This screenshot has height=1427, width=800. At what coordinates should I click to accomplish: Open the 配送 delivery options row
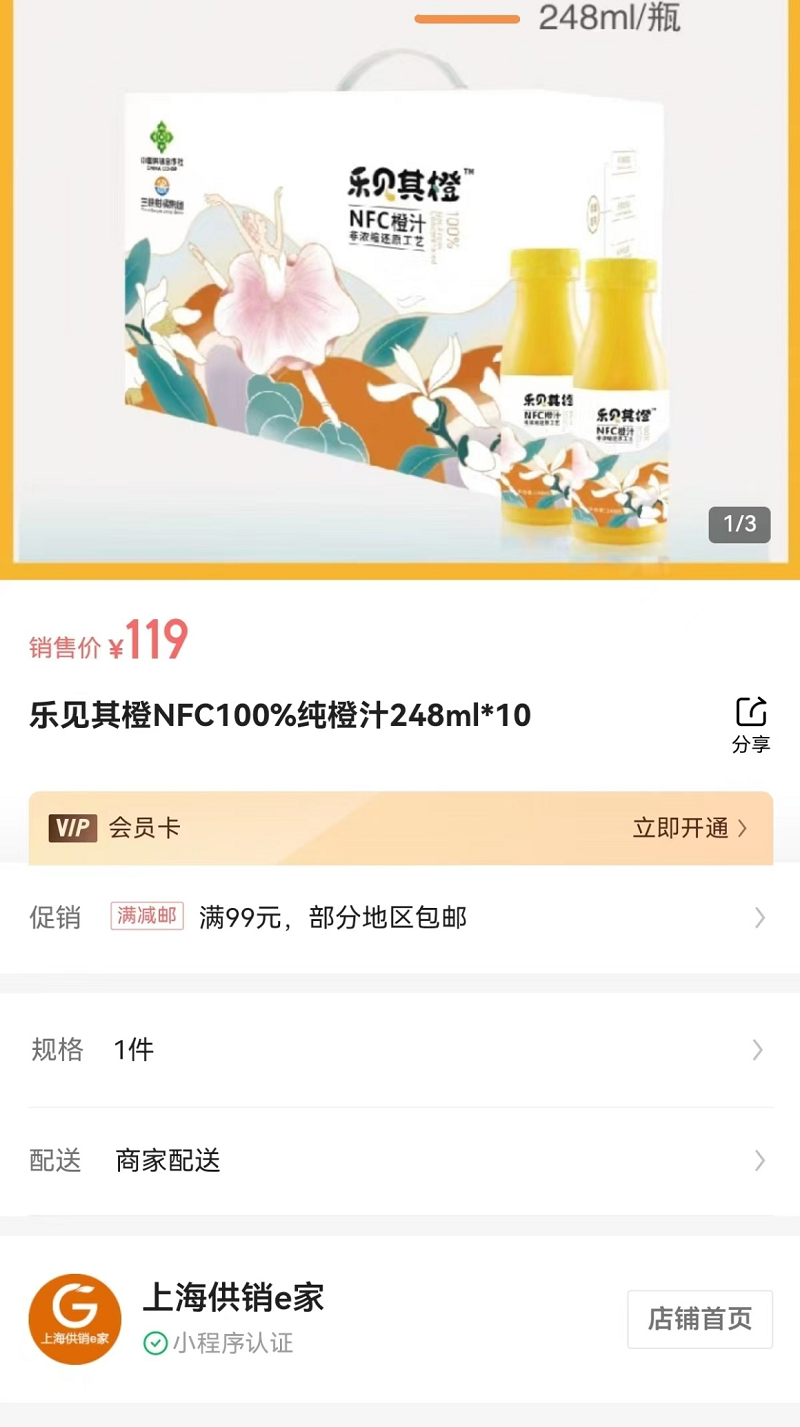click(400, 1160)
